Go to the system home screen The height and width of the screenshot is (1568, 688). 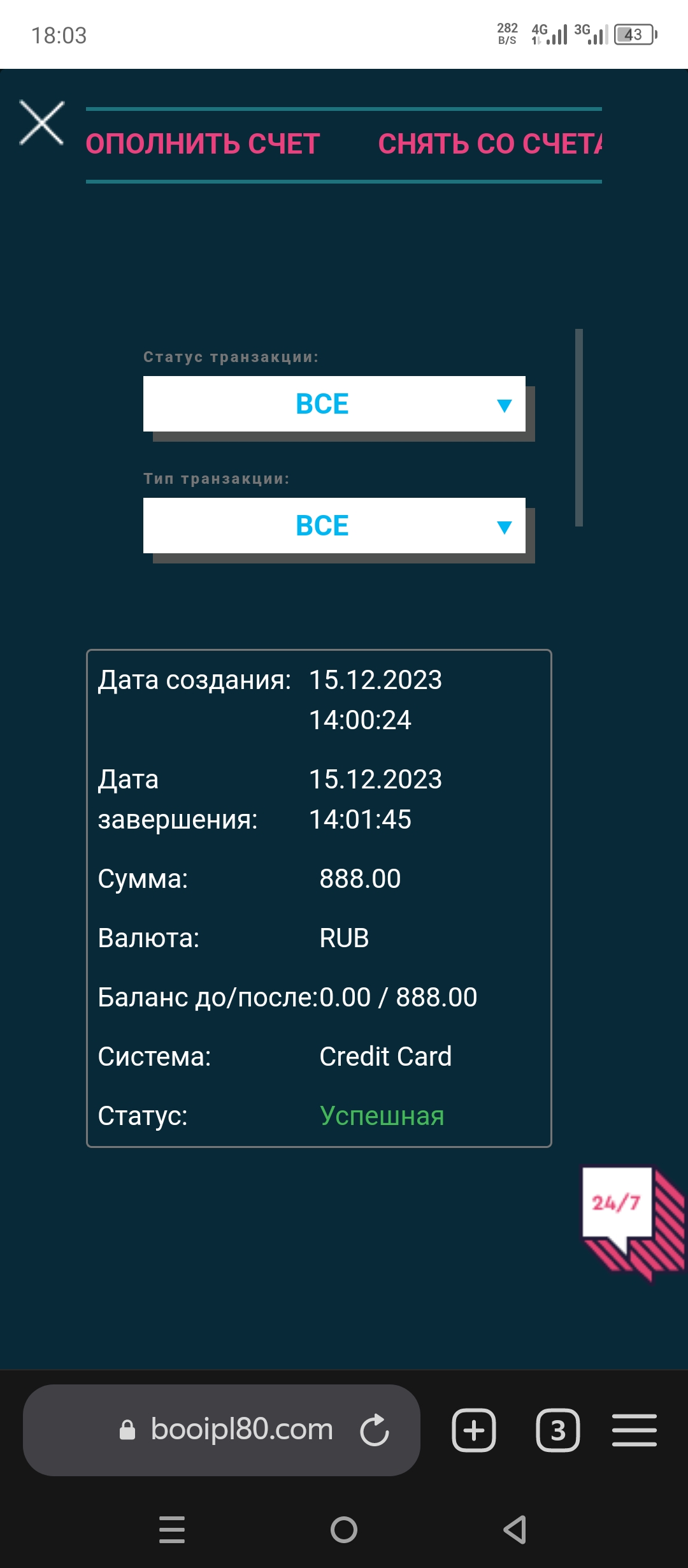(x=344, y=1530)
